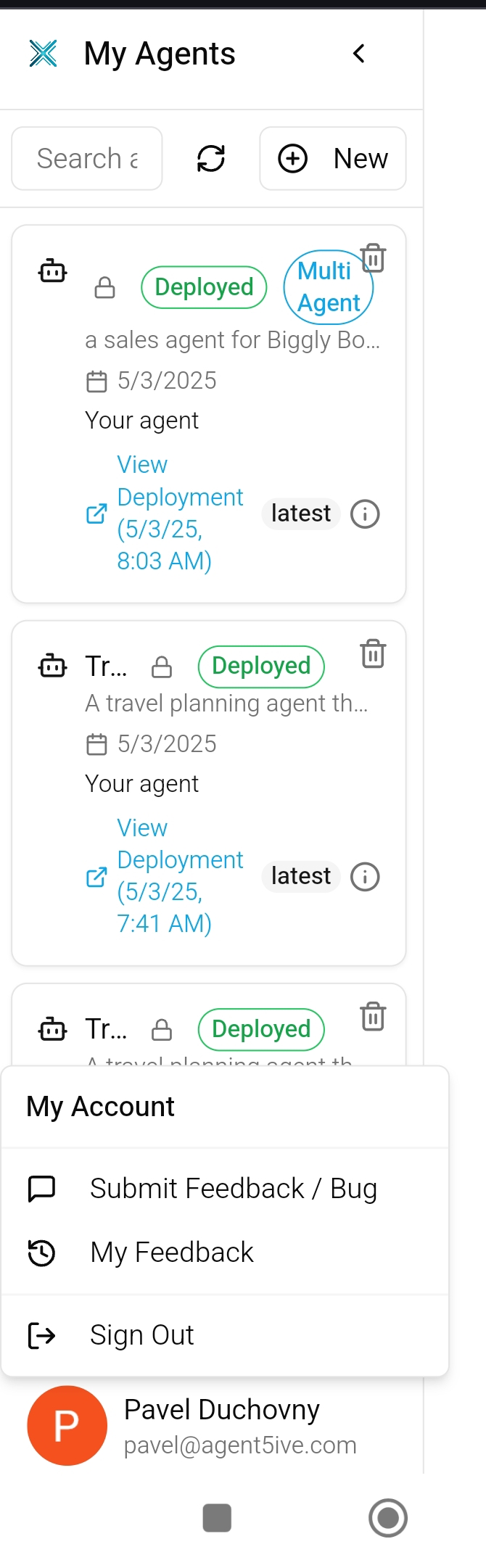Screen dimensions: 486x1568
Task: Open the sales agent for Biggly card
Action: [232, 340]
